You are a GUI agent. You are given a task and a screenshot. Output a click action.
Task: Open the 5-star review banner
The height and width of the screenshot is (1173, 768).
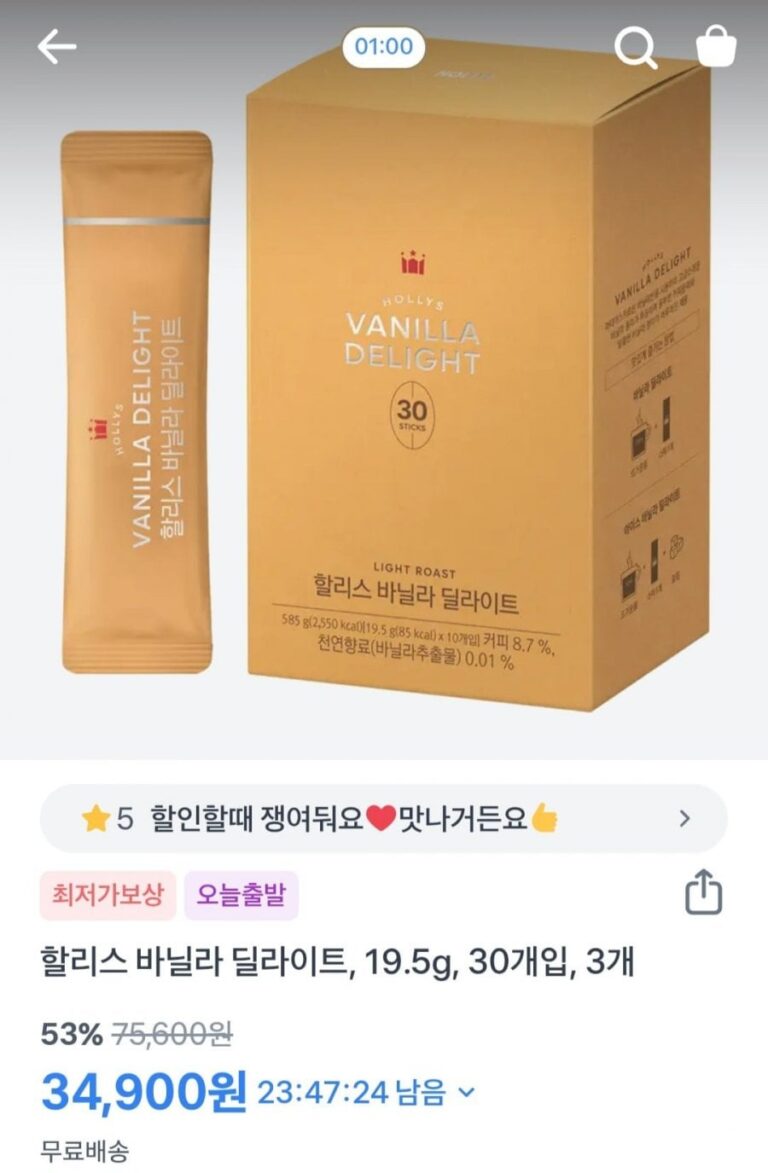[x=384, y=819]
